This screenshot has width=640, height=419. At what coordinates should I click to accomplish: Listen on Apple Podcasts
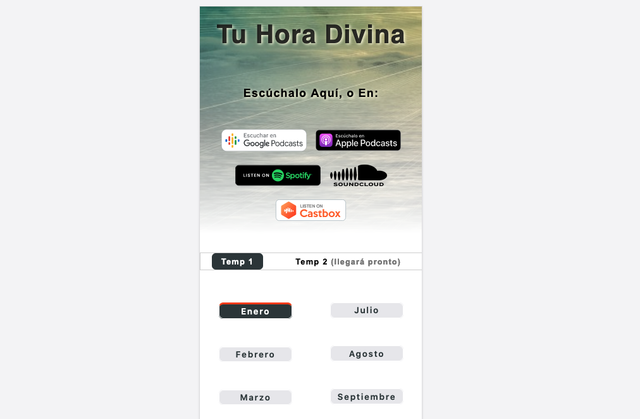tap(358, 141)
